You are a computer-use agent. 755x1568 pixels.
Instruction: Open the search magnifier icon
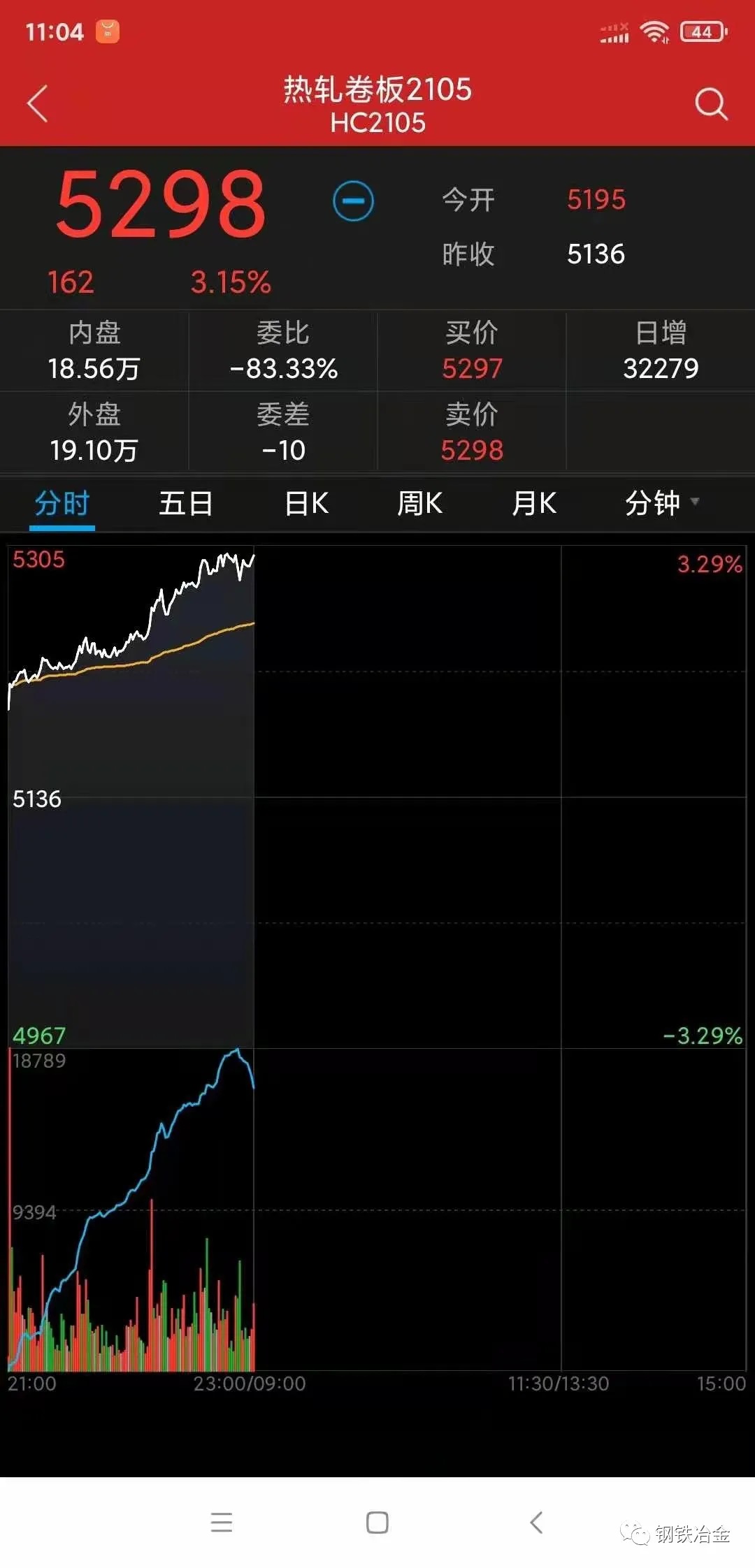[711, 104]
